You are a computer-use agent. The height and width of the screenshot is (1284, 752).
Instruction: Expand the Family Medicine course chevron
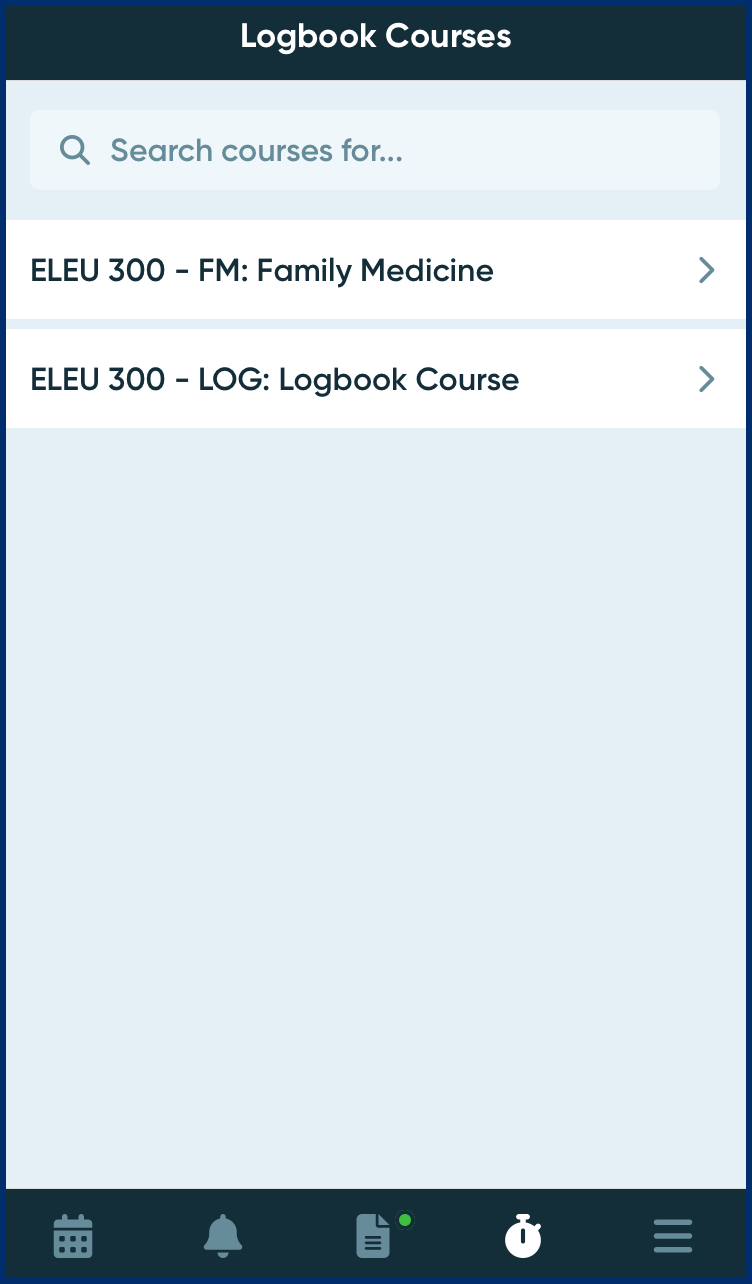pyautogui.click(x=707, y=270)
